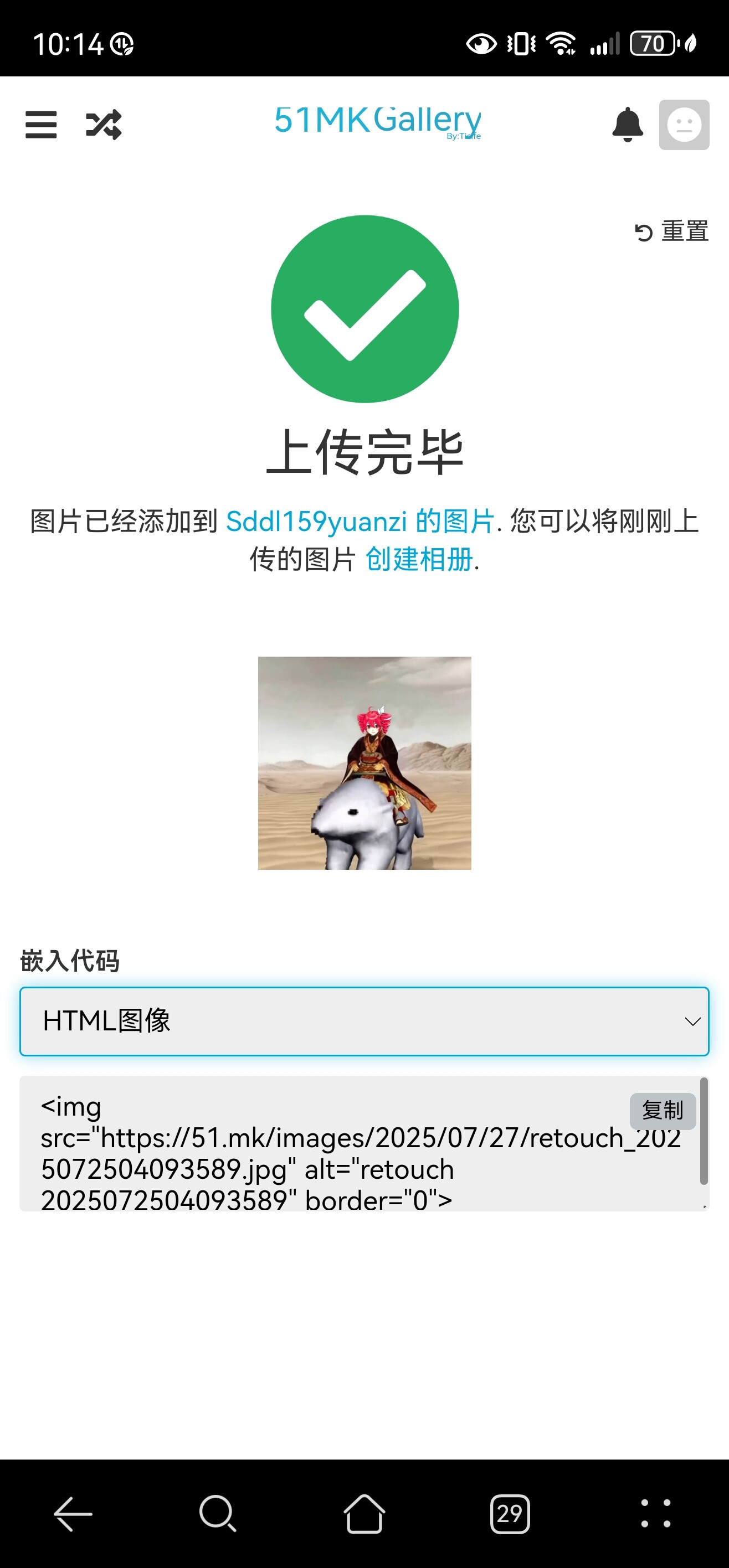Tap the 创建相册 link
729x1568 pixels.
click(419, 559)
